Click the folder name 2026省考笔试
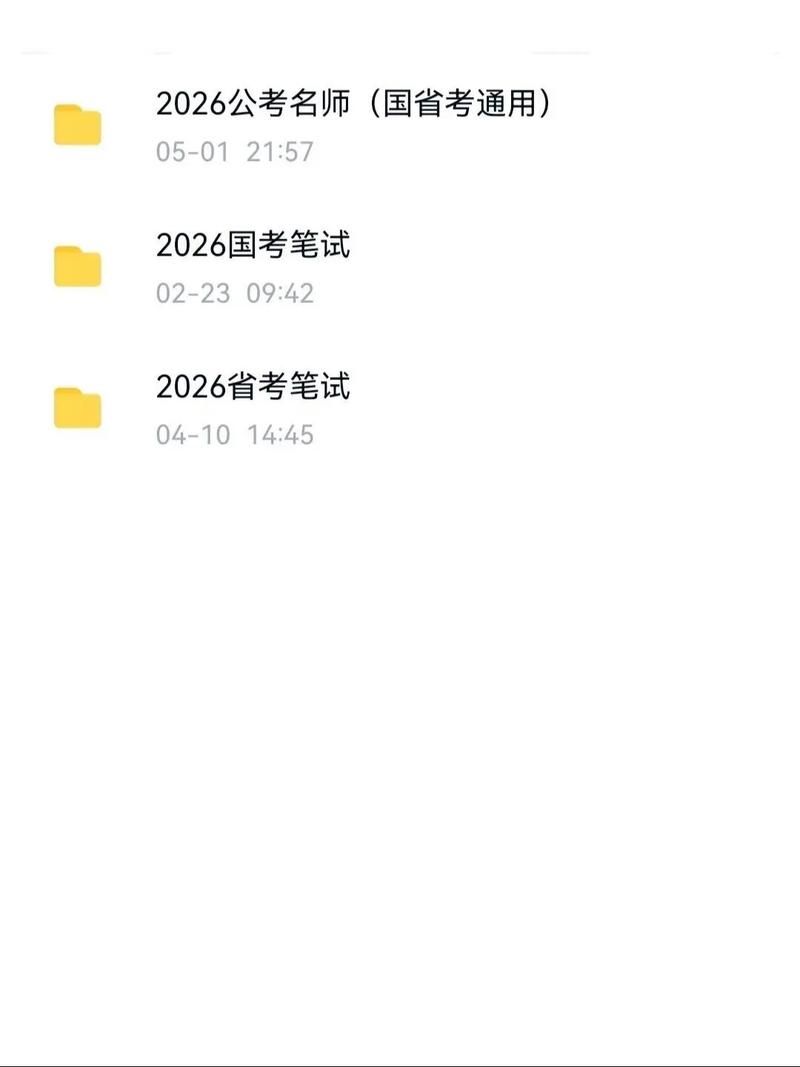This screenshot has height=1067, width=800. pos(255,386)
